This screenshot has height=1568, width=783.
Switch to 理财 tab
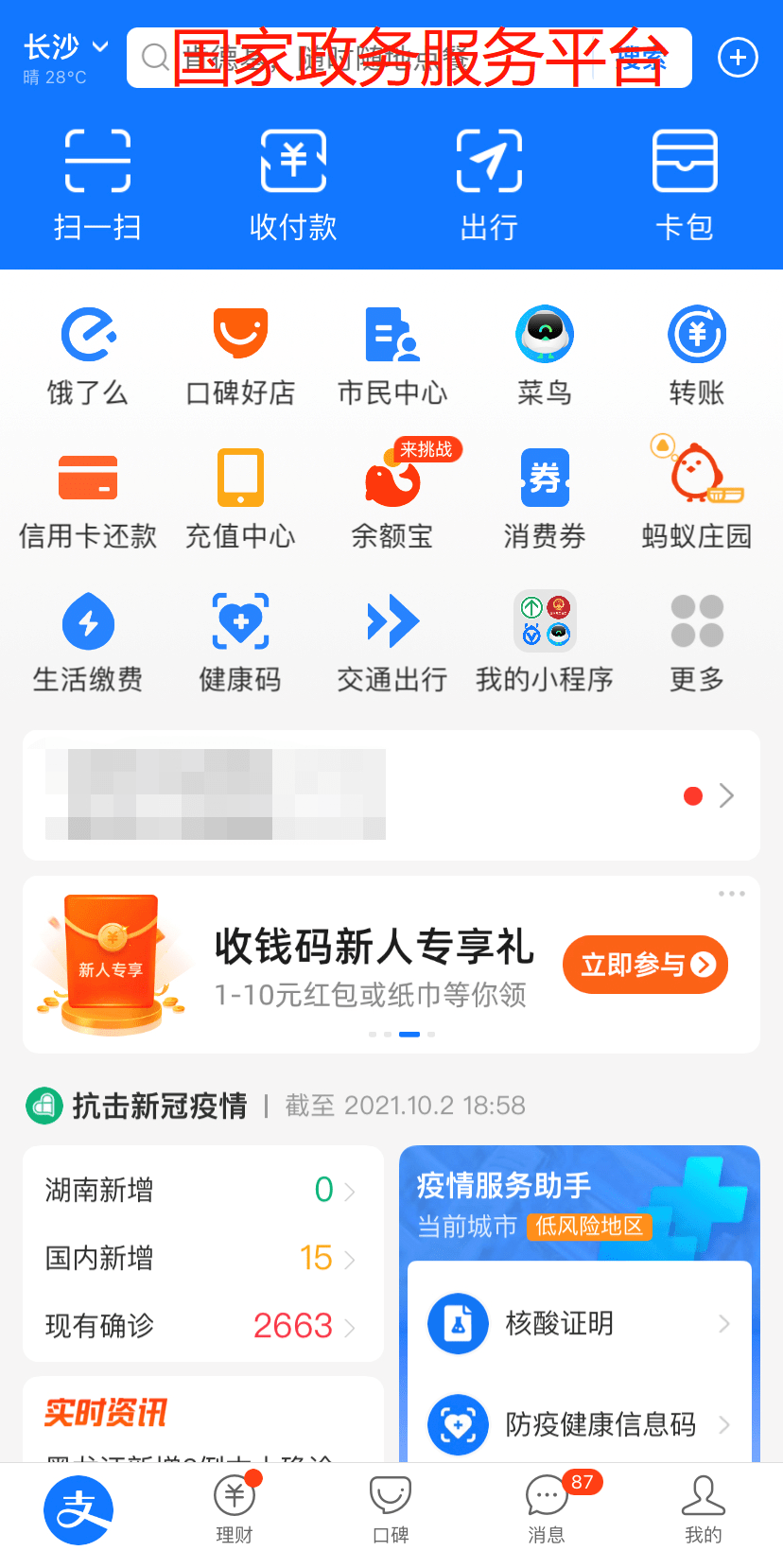(235, 1509)
